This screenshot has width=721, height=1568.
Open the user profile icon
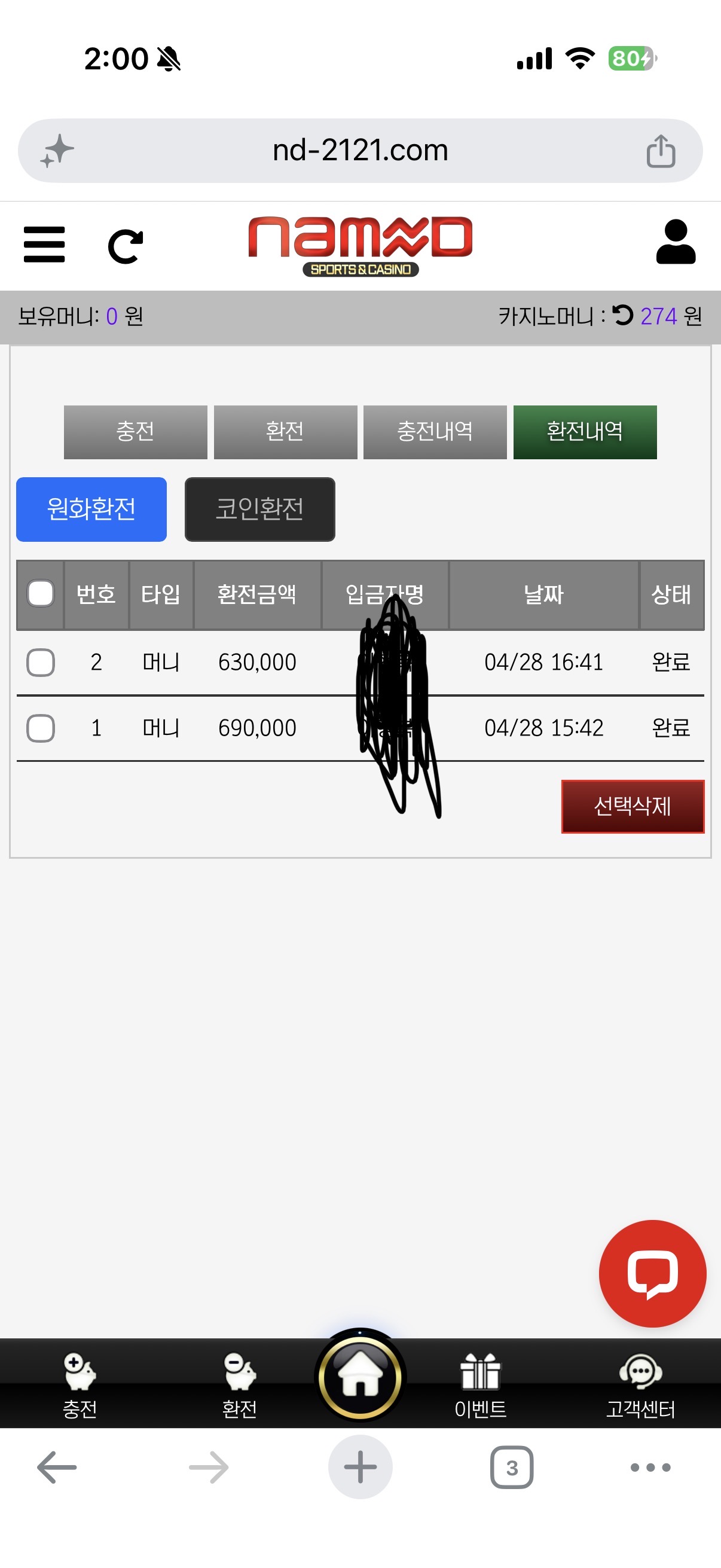(x=676, y=242)
